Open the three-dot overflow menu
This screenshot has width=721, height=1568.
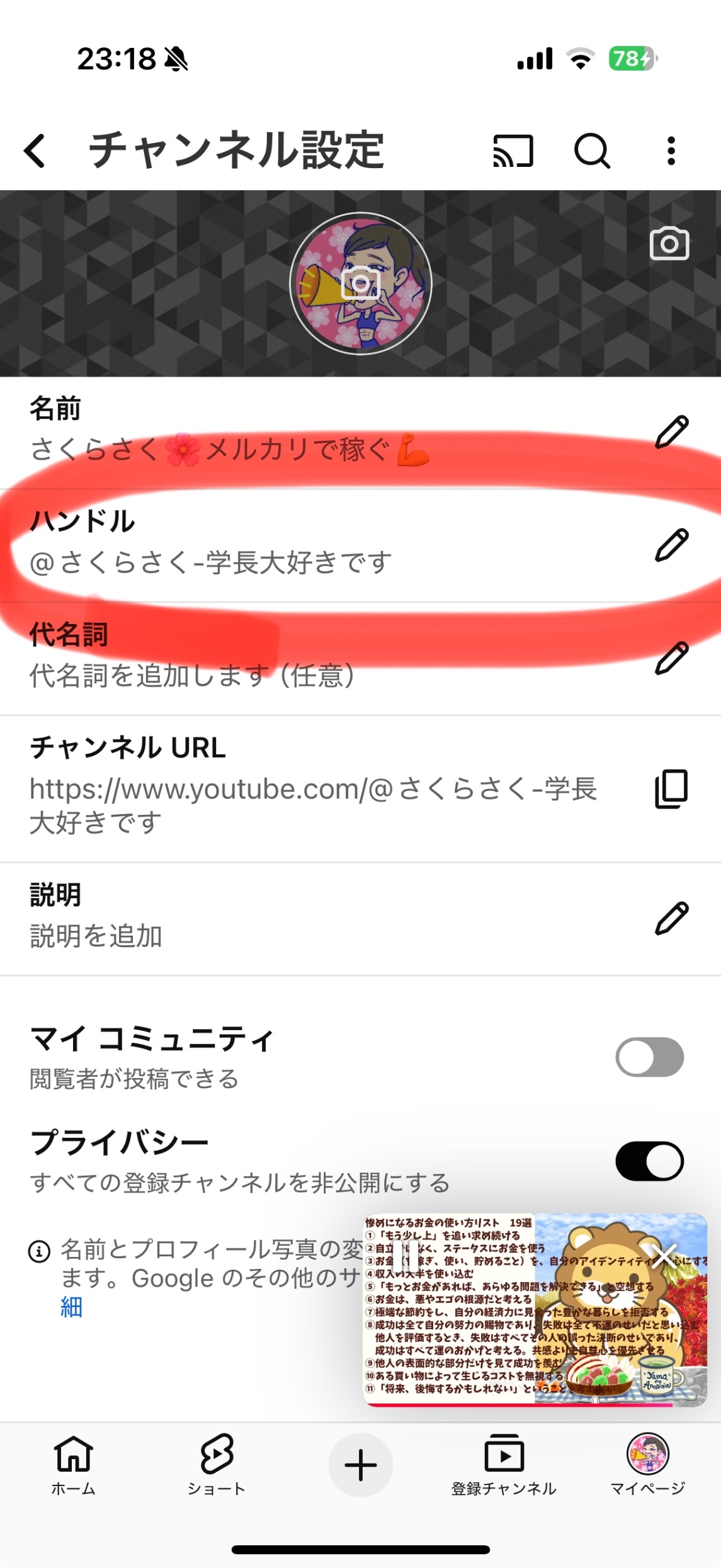671,151
